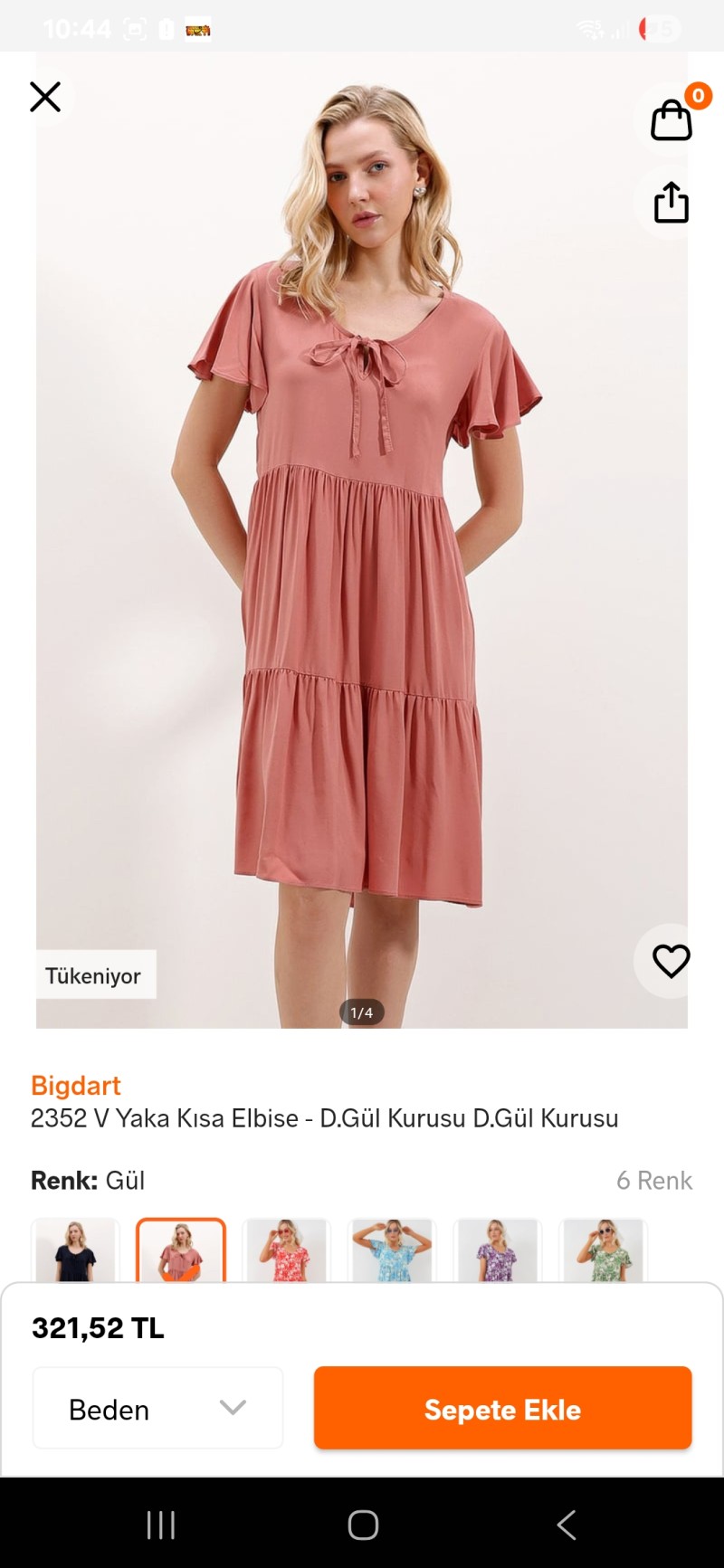This screenshot has height=1568, width=724.
Task: Choose the blue floral dress variant
Action: coord(392,1250)
